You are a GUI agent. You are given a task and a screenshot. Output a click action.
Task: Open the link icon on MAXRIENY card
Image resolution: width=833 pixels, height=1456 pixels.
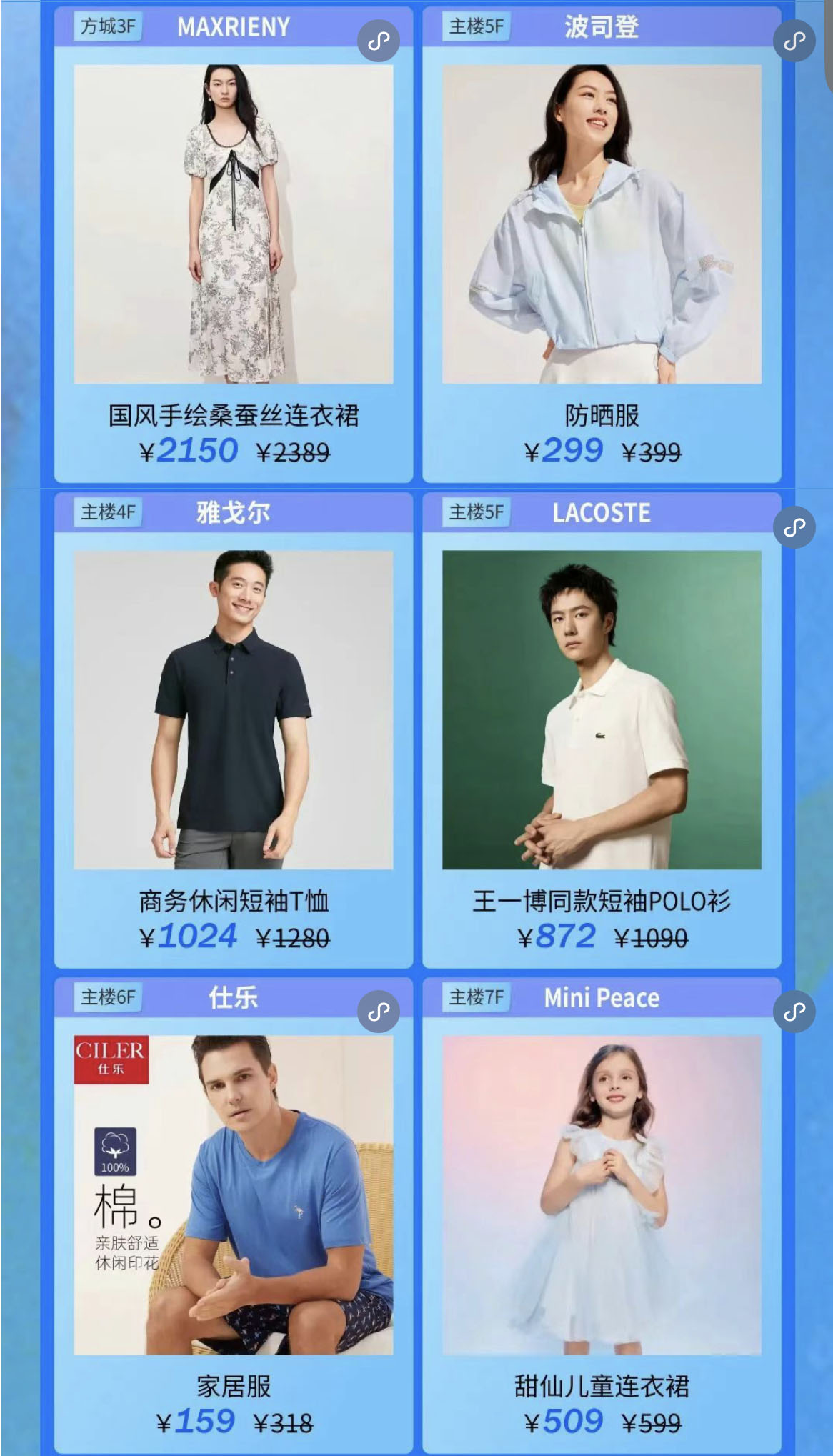pyautogui.click(x=379, y=41)
